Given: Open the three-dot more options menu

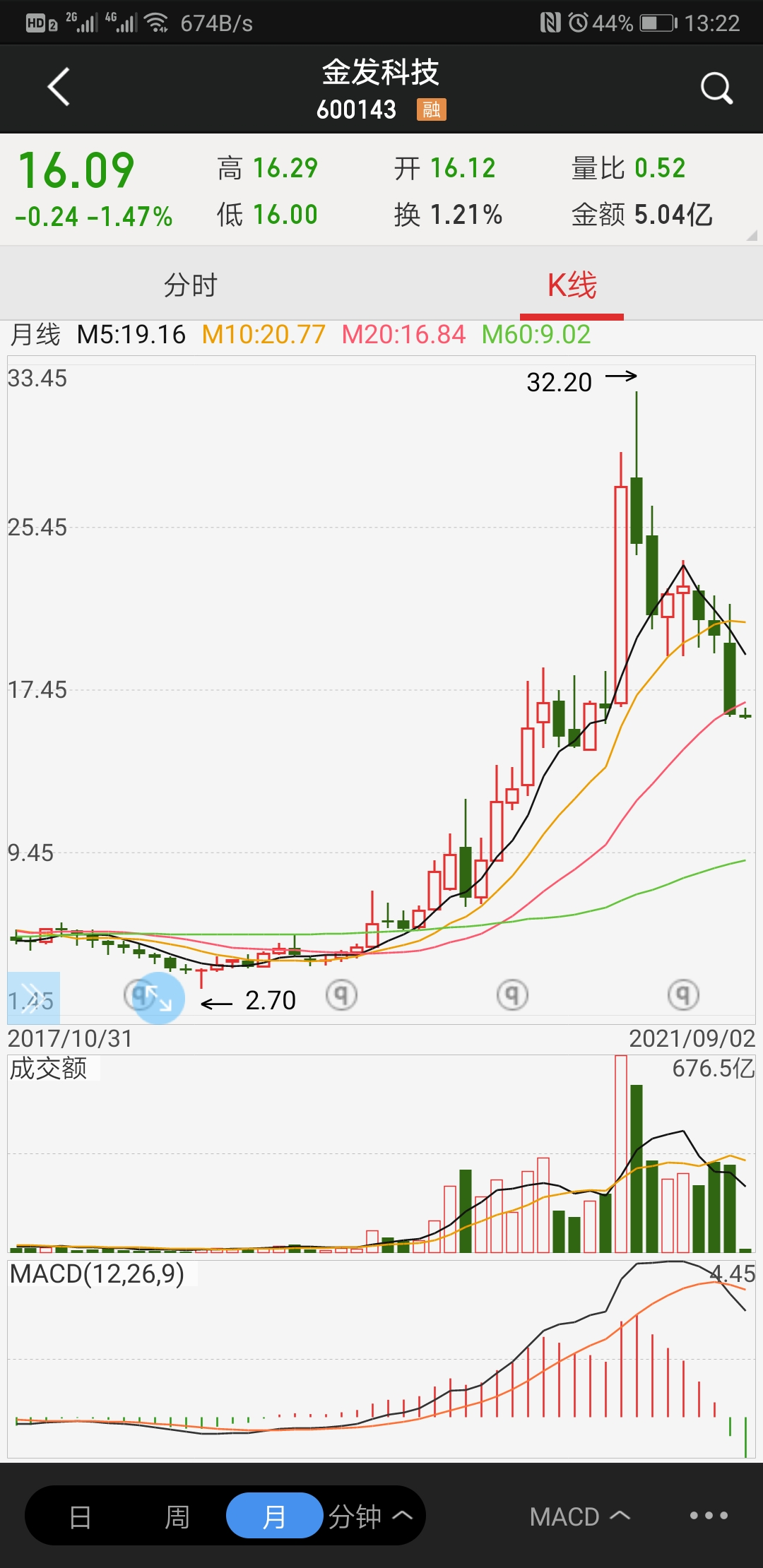Looking at the screenshot, I should pos(708,1515).
